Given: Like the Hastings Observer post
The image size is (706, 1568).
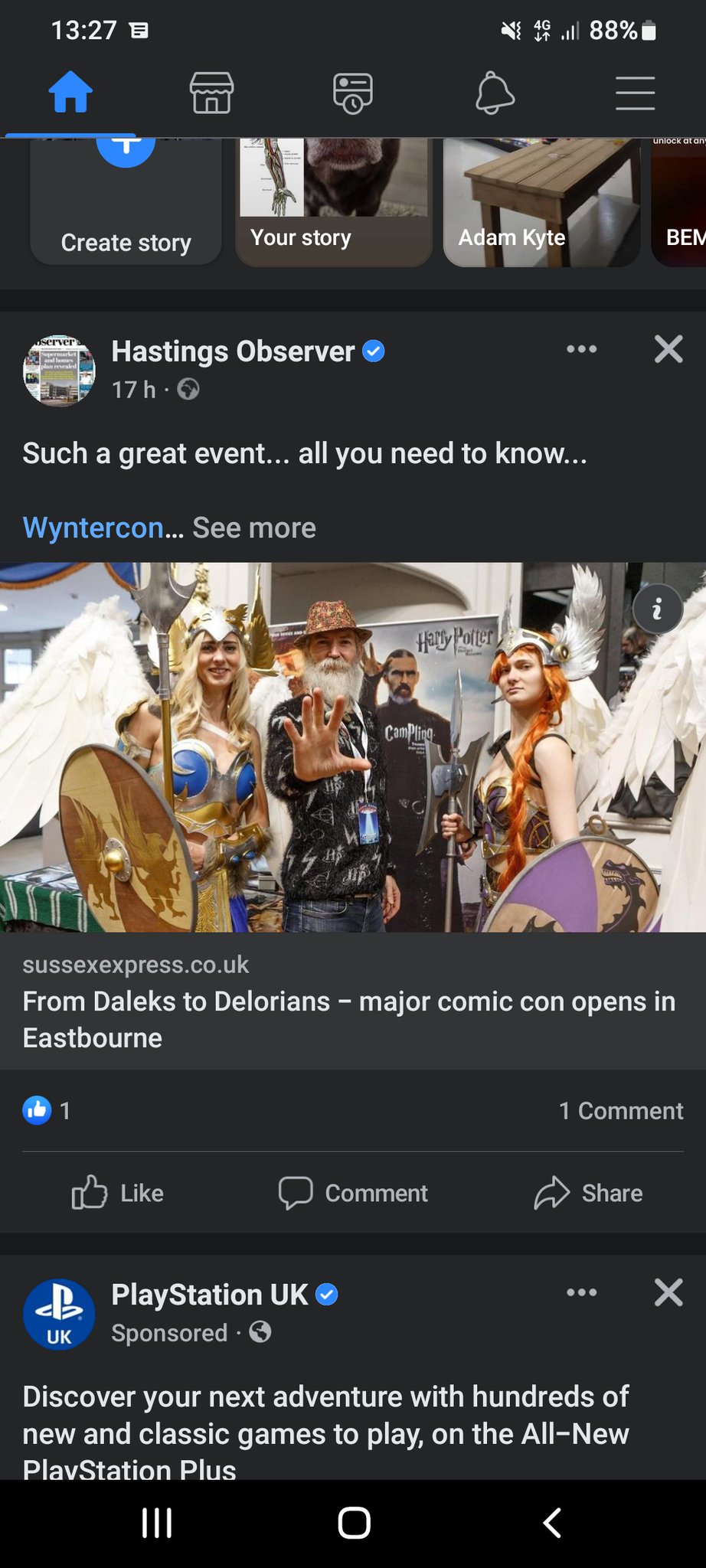Looking at the screenshot, I should (118, 1193).
